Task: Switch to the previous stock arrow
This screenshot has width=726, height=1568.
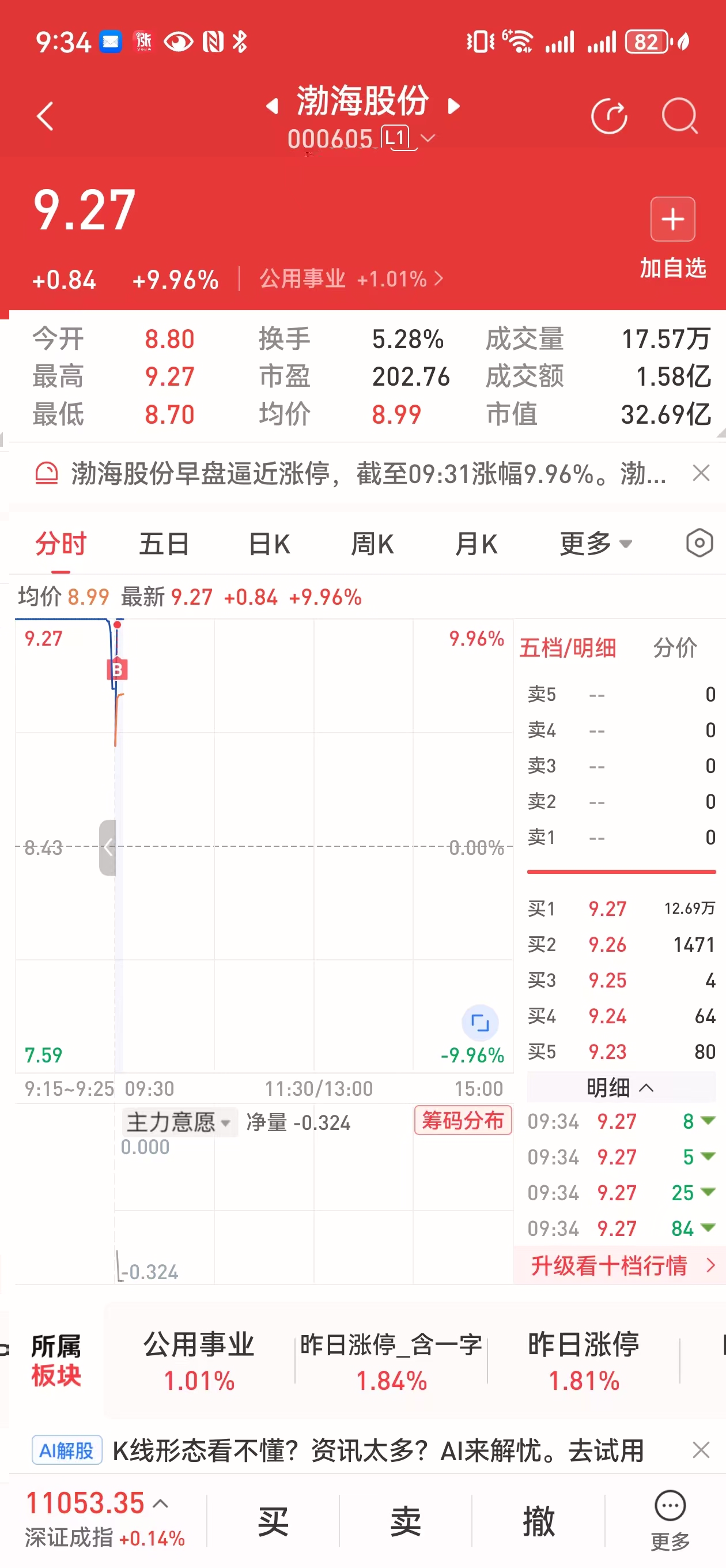Action: (272, 107)
